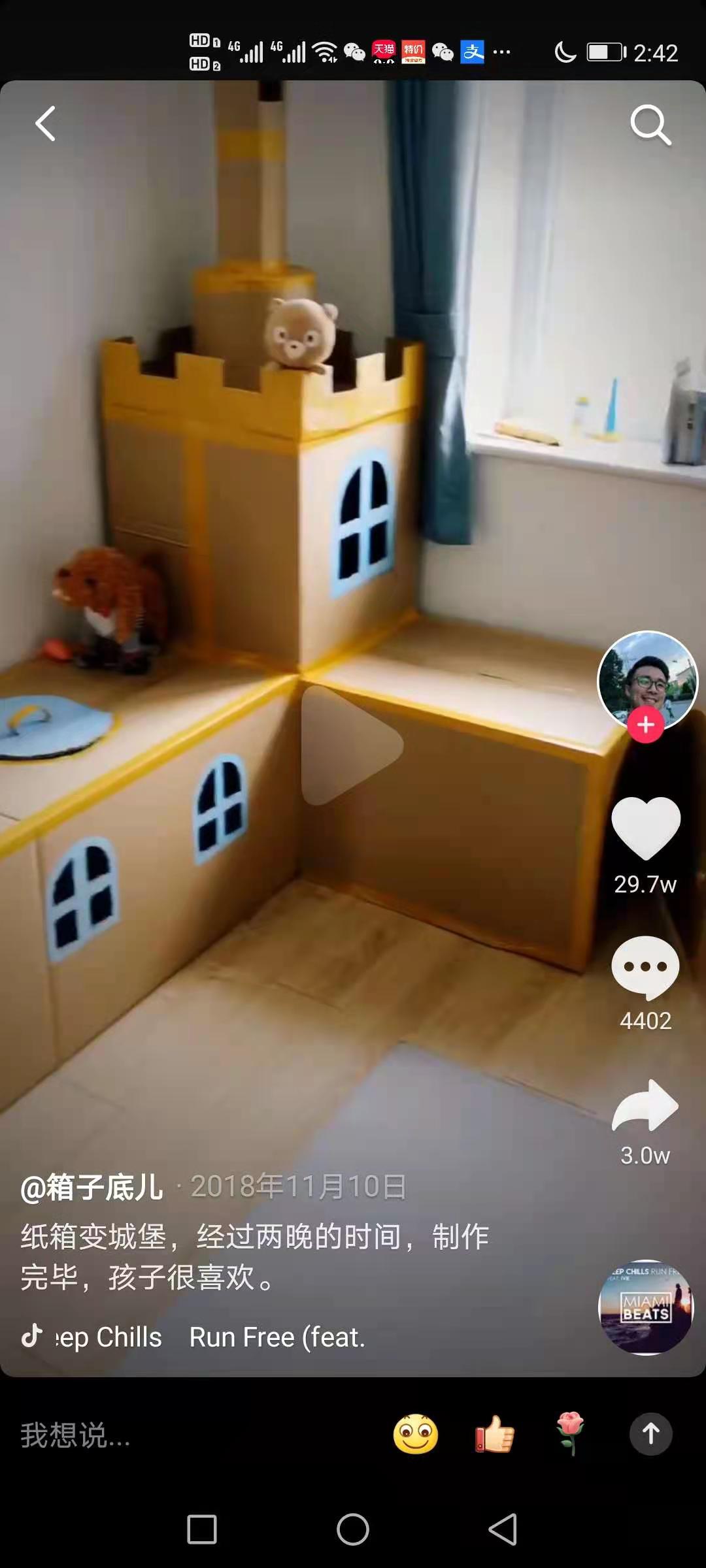Tap the send arrow for the comment

tap(650, 1434)
